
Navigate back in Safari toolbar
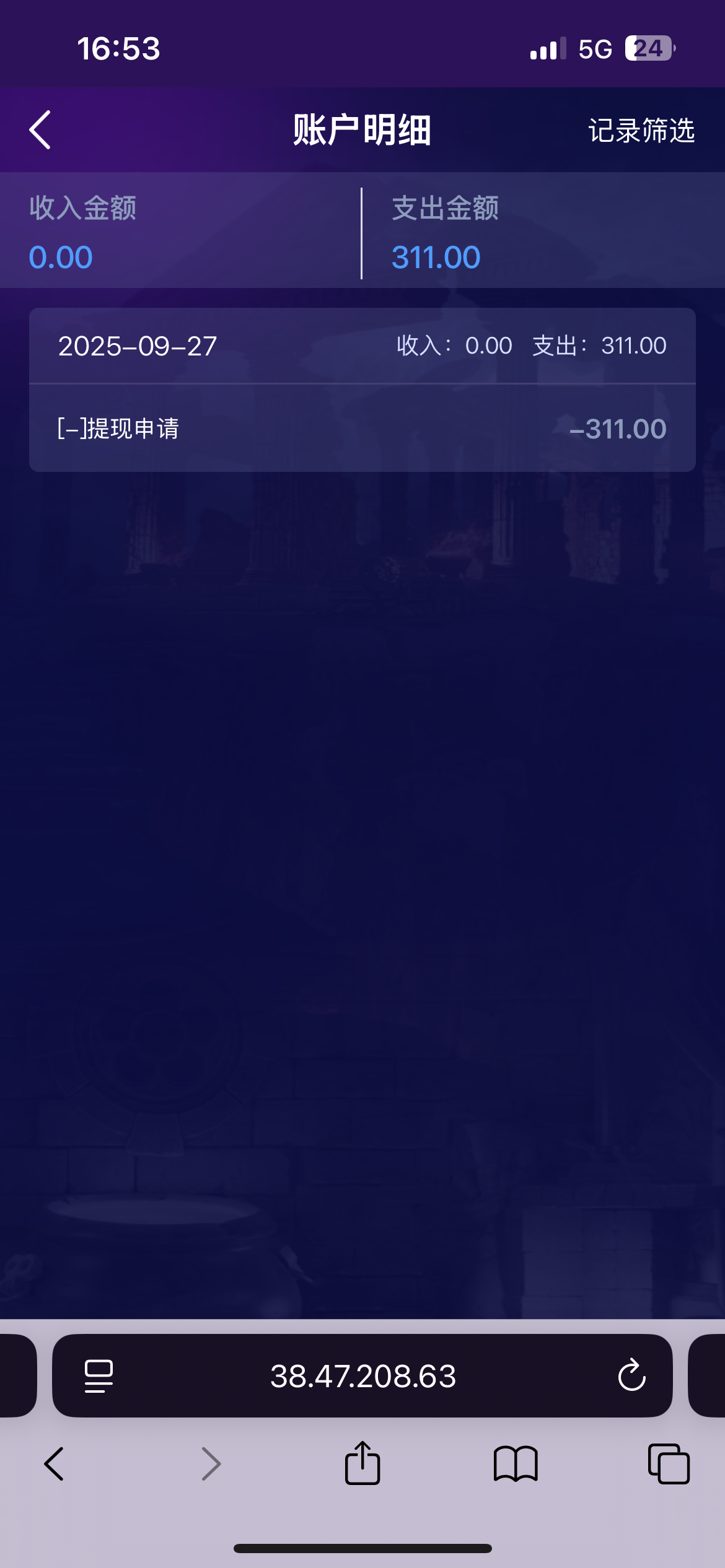click(x=55, y=1464)
